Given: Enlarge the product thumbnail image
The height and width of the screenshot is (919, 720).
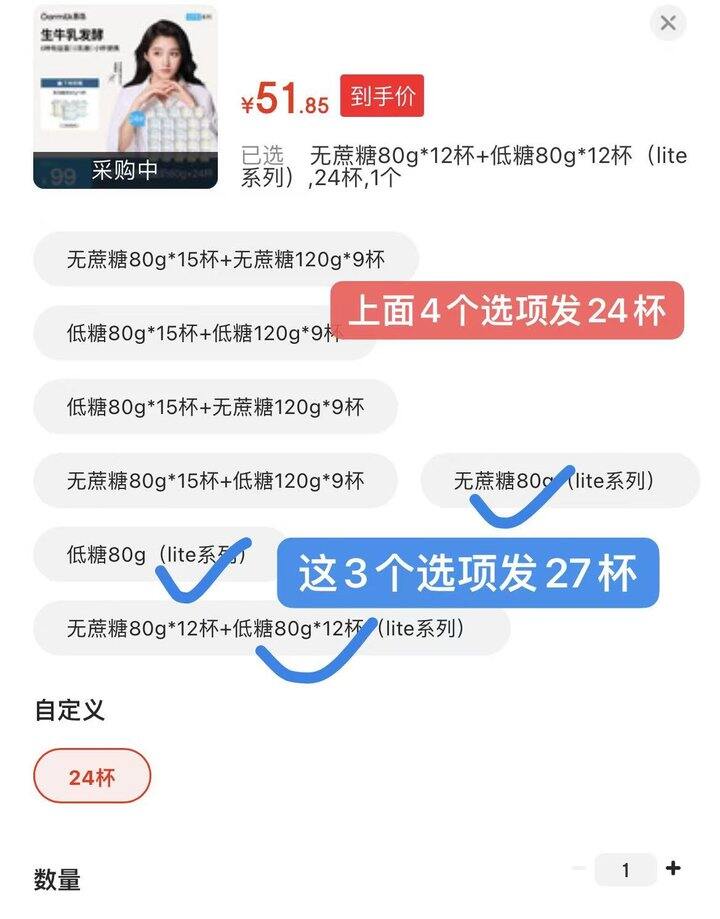Looking at the screenshot, I should [125, 97].
